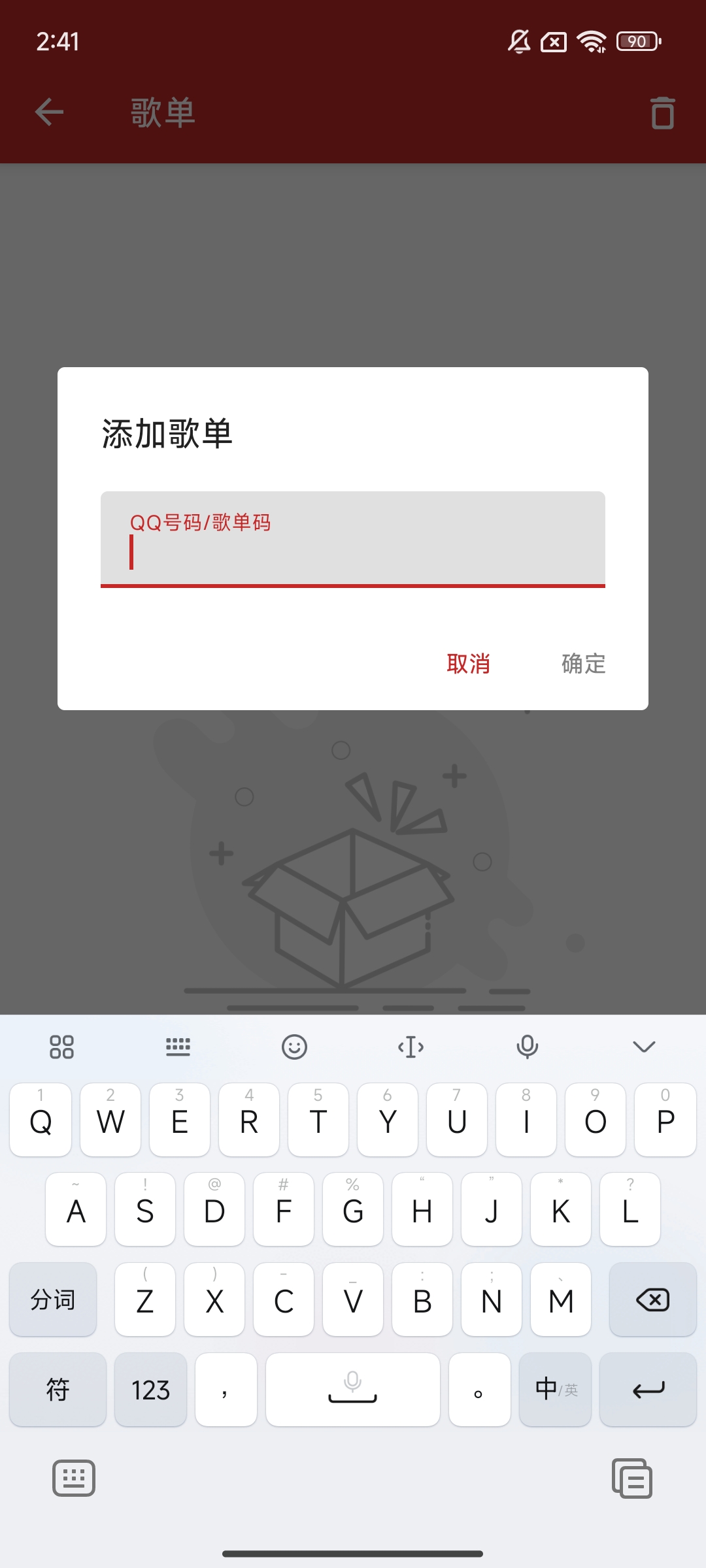The image size is (706, 1568).
Task: Open the 符 symbols keyboard
Action: [x=58, y=1390]
